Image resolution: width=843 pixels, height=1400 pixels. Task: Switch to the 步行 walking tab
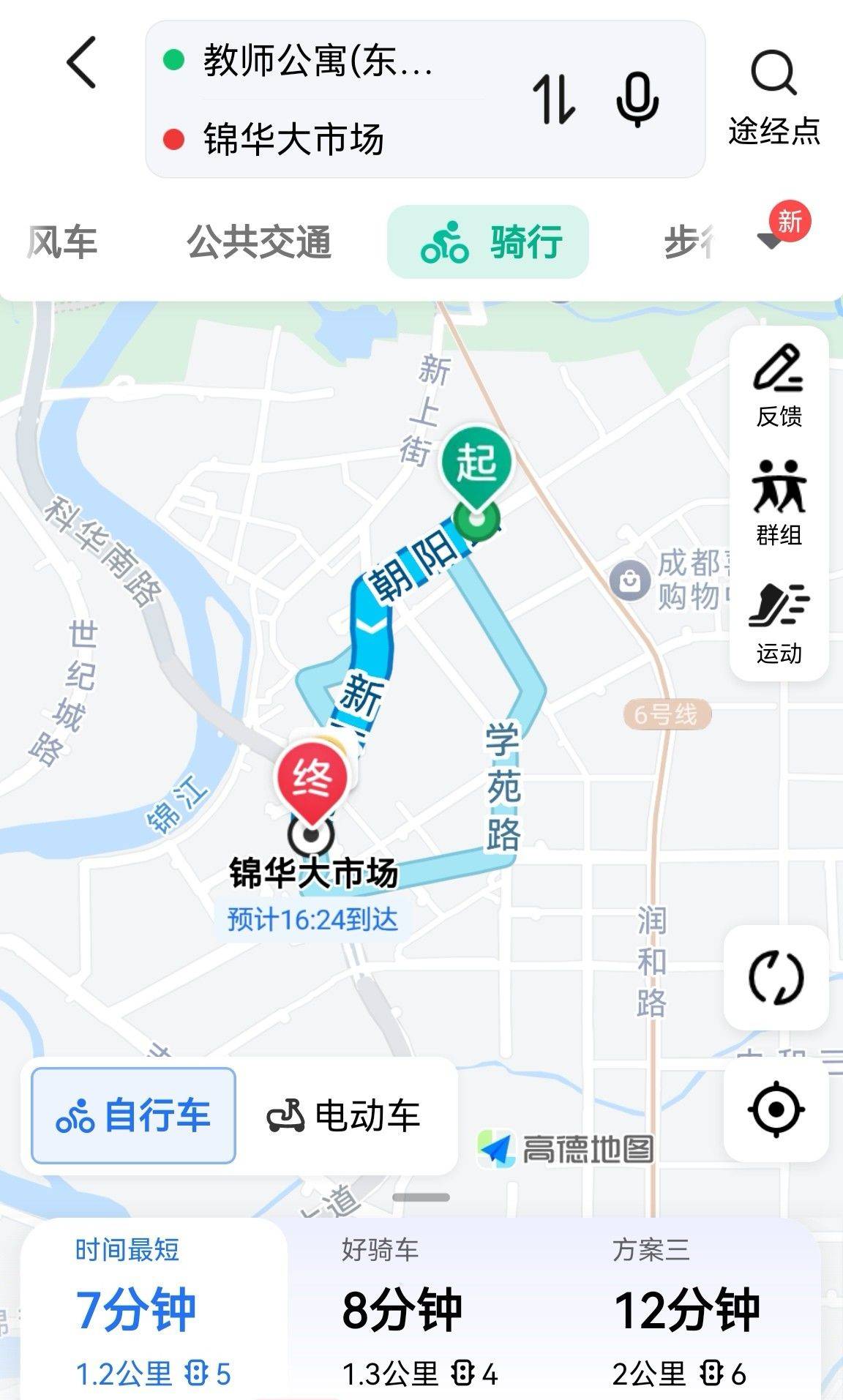coord(688,242)
